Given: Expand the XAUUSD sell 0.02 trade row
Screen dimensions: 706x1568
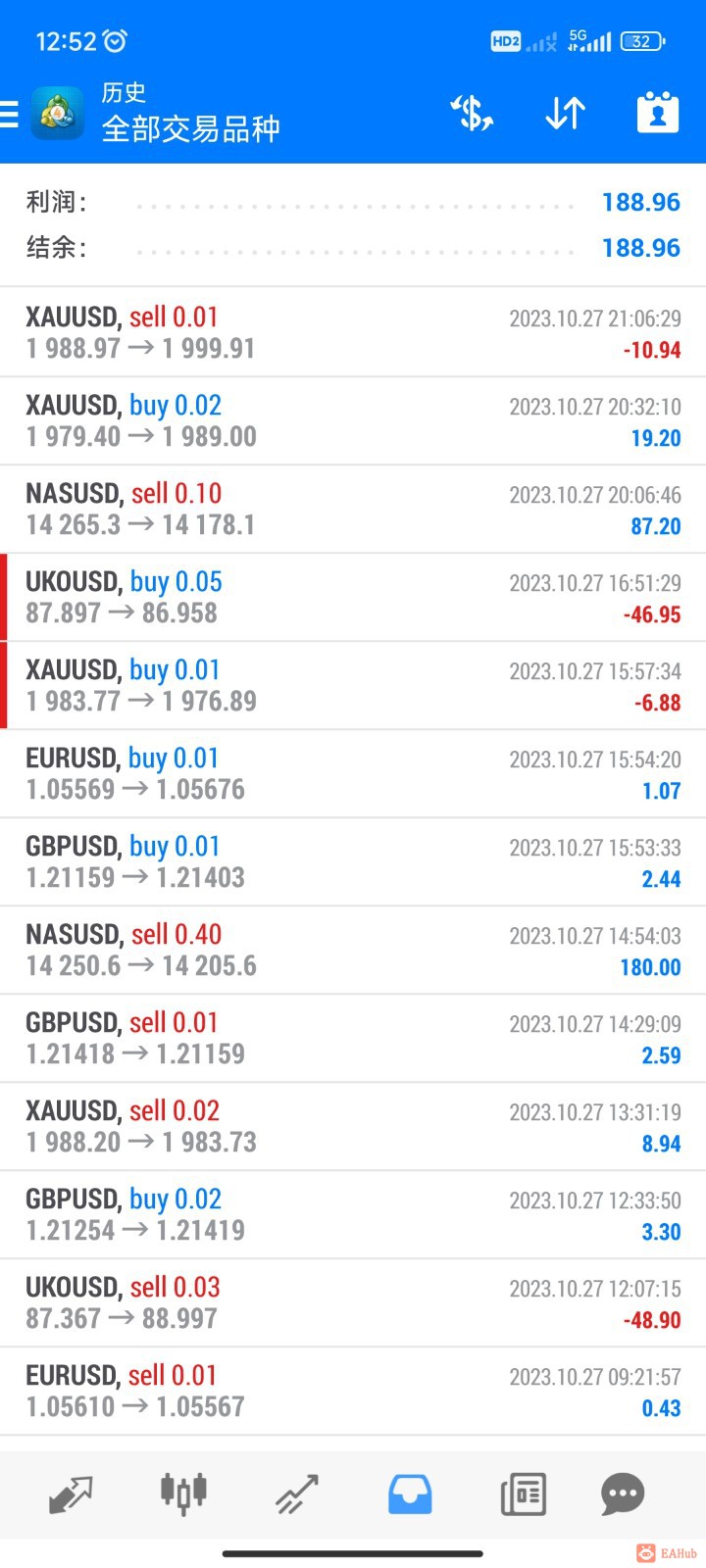Looking at the screenshot, I should 353,1127.
